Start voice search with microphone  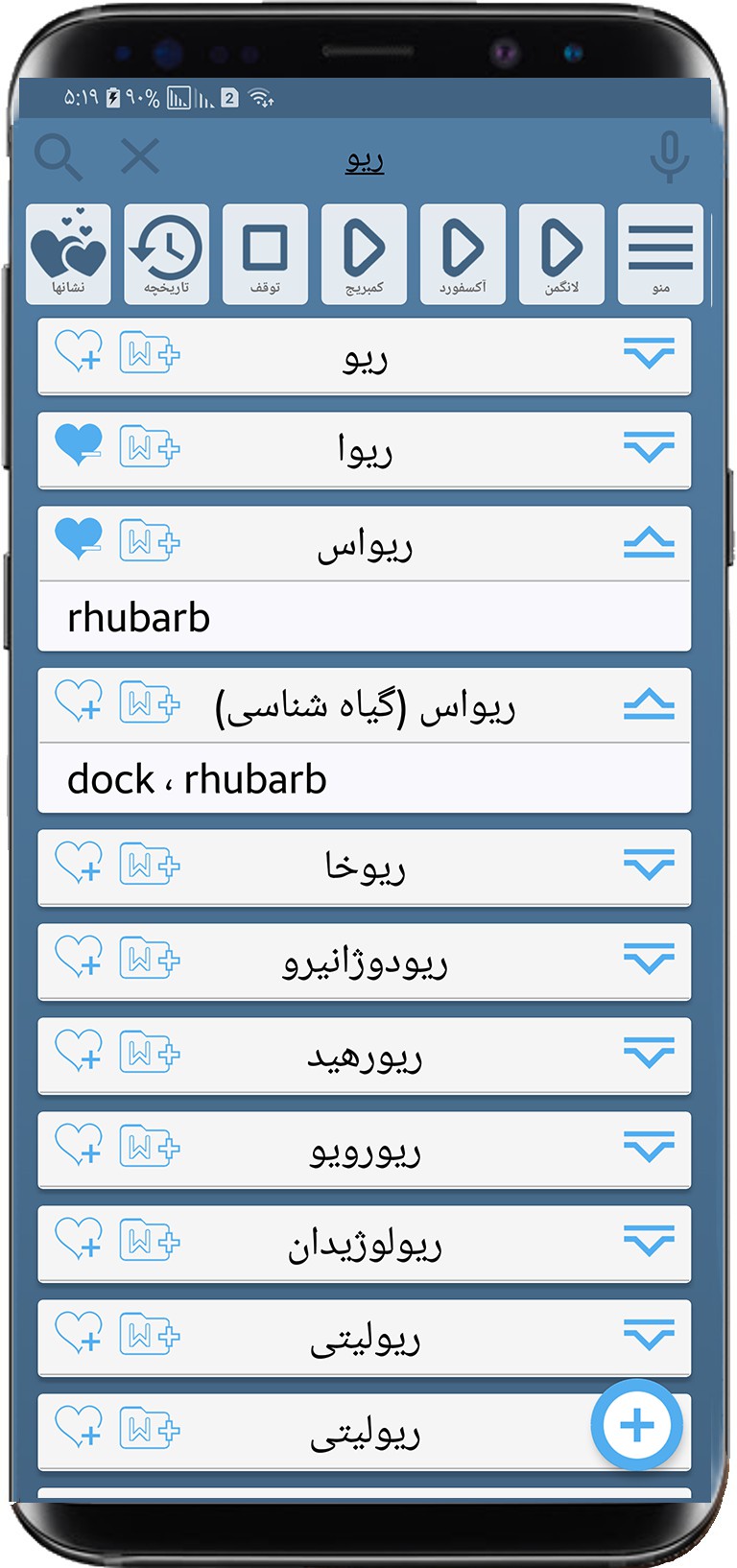[x=669, y=157]
